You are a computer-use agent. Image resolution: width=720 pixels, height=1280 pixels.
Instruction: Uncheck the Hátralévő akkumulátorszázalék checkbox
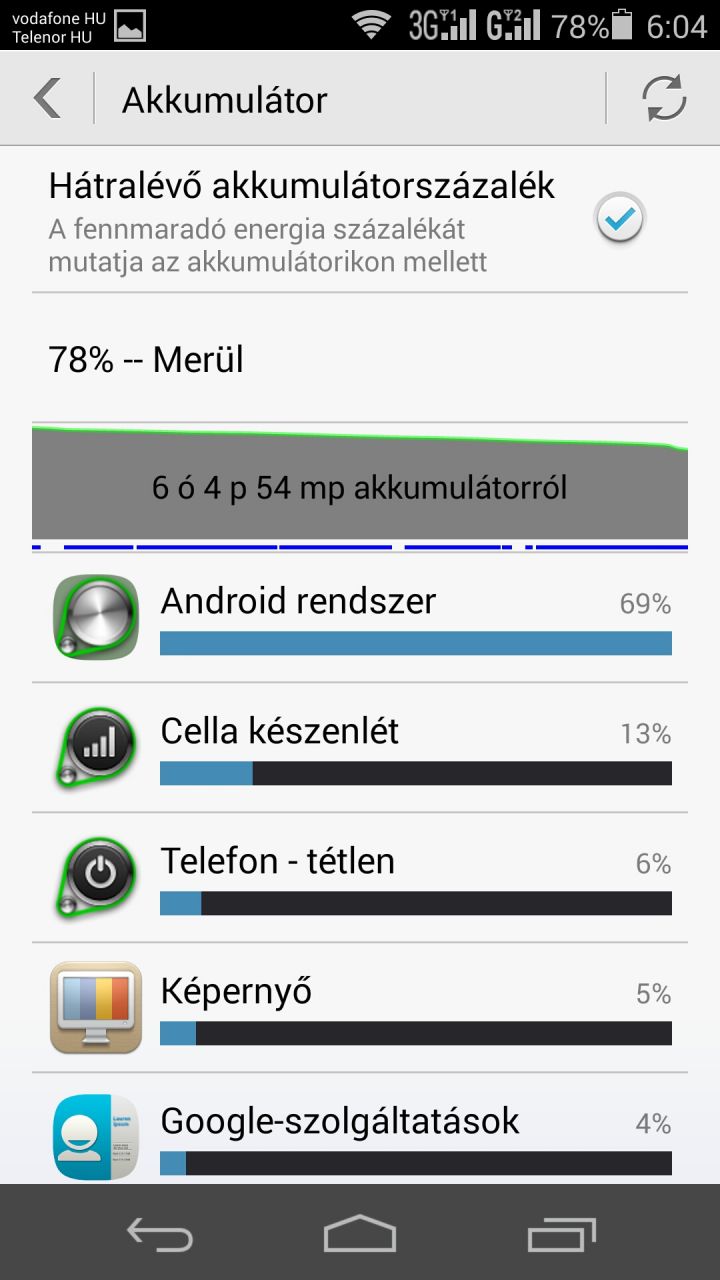point(620,220)
